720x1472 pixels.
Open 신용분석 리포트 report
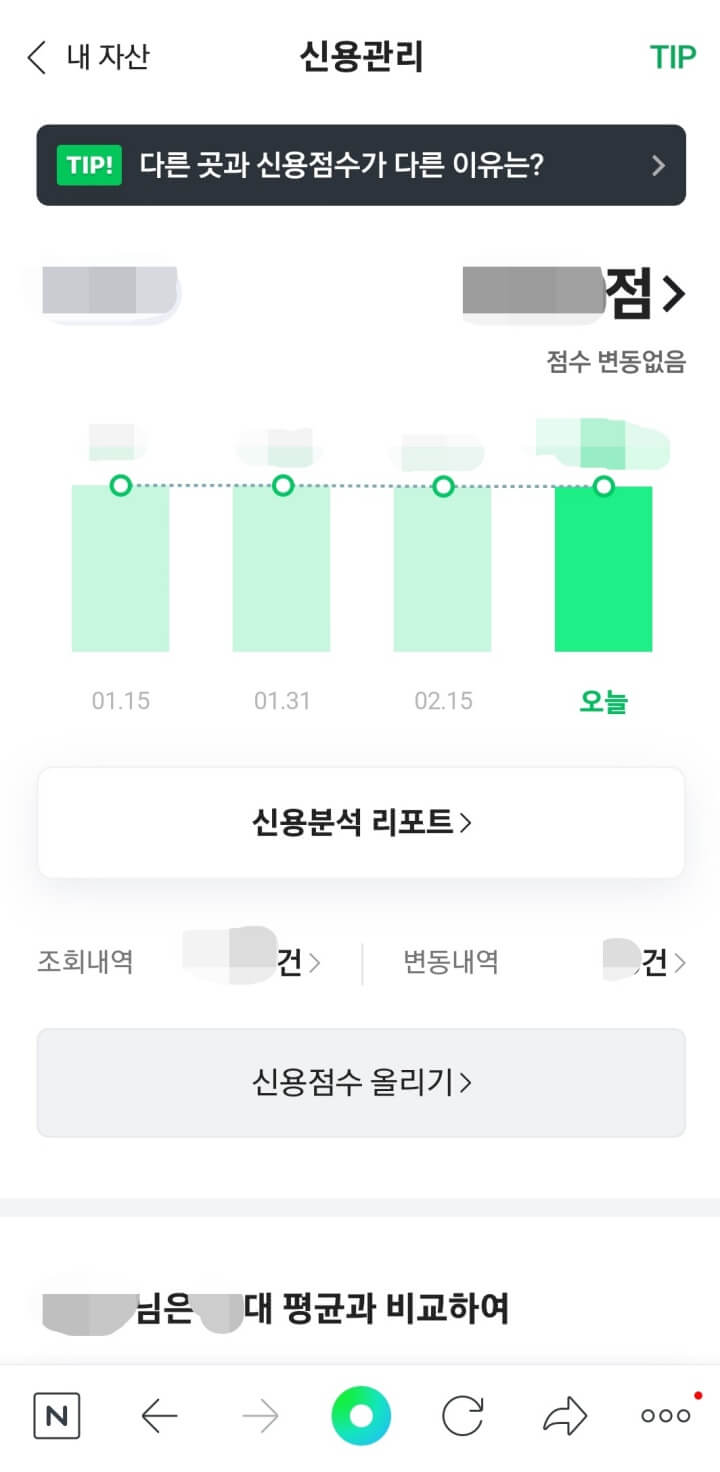pyautogui.click(x=360, y=822)
